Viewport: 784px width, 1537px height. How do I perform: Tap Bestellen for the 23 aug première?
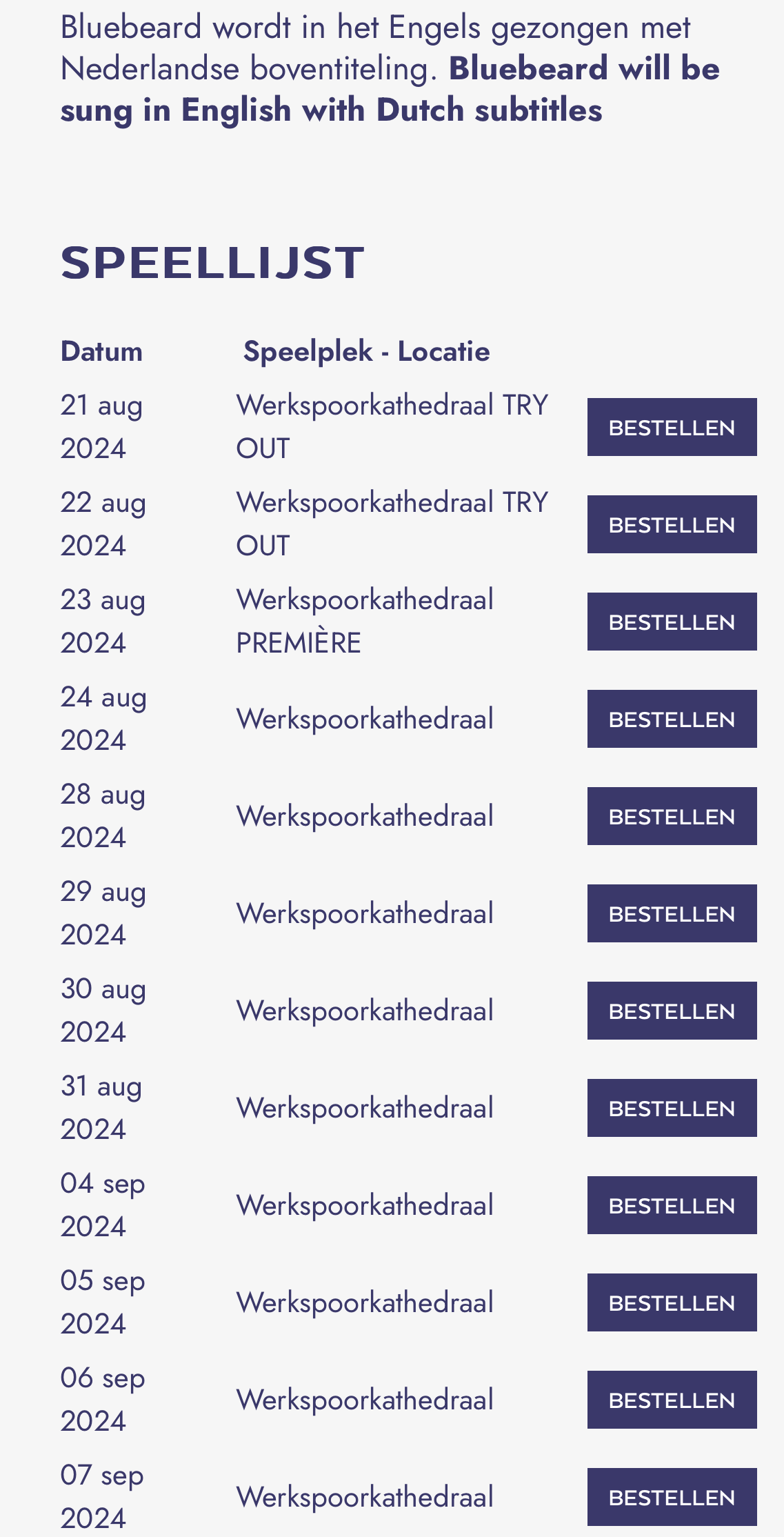point(672,622)
